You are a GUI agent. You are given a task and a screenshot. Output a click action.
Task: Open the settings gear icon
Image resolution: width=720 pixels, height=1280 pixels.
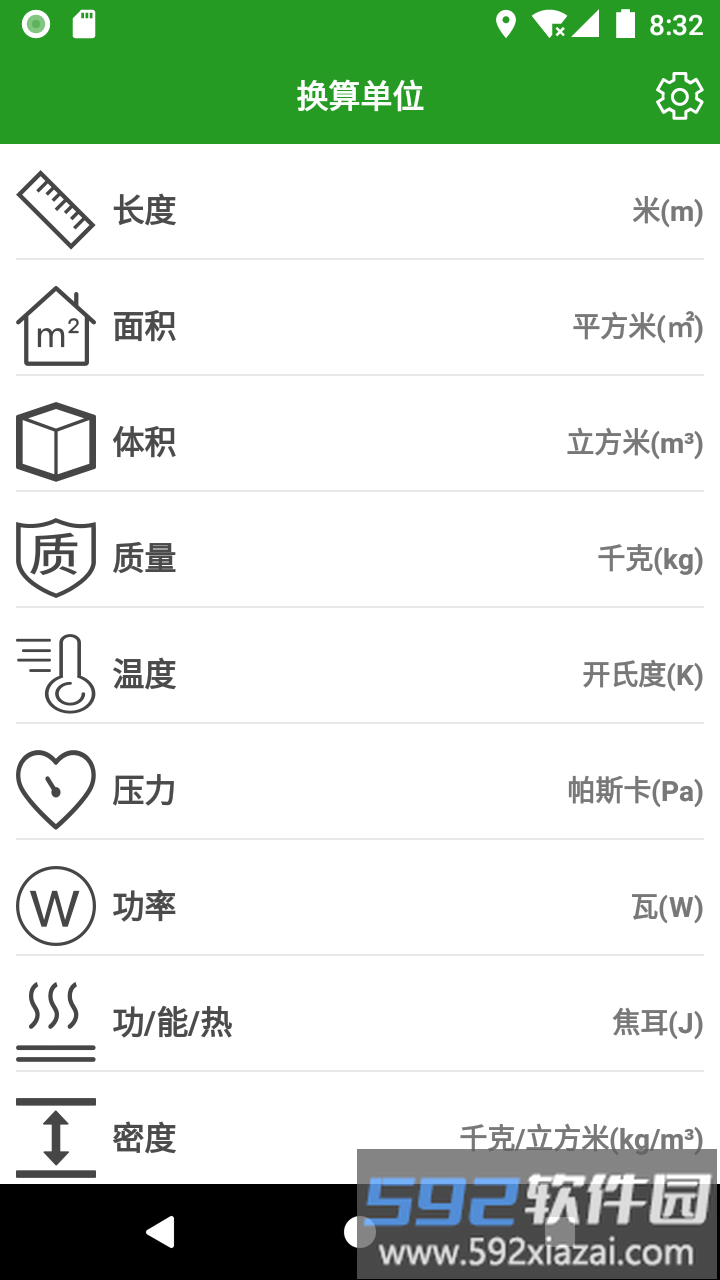(679, 97)
